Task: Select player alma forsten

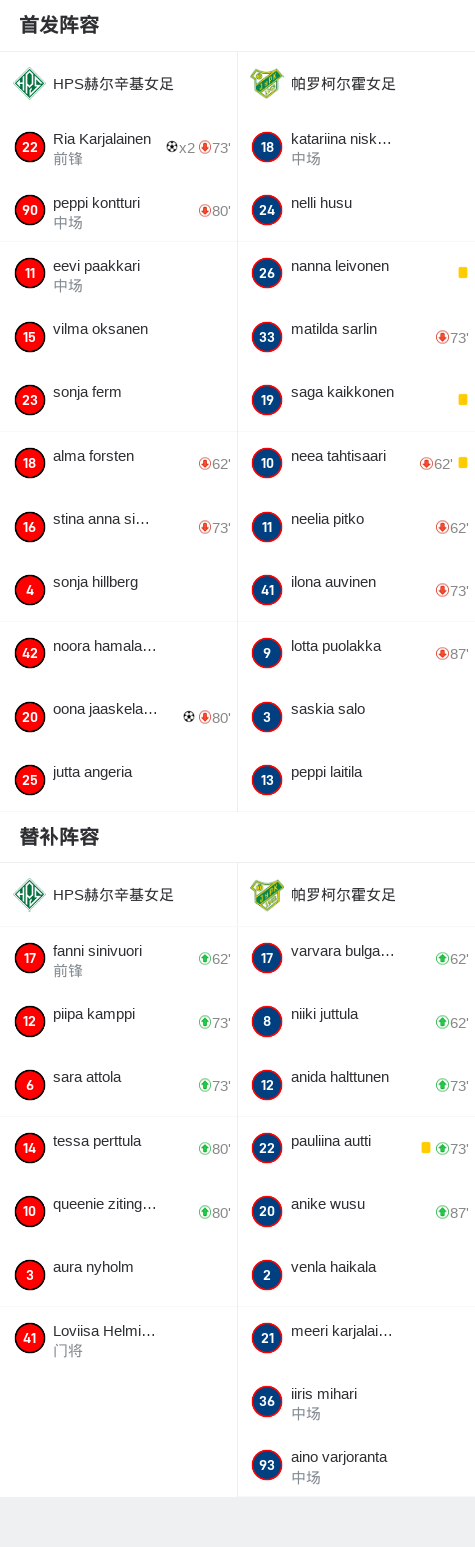Action: tap(118, 463)
